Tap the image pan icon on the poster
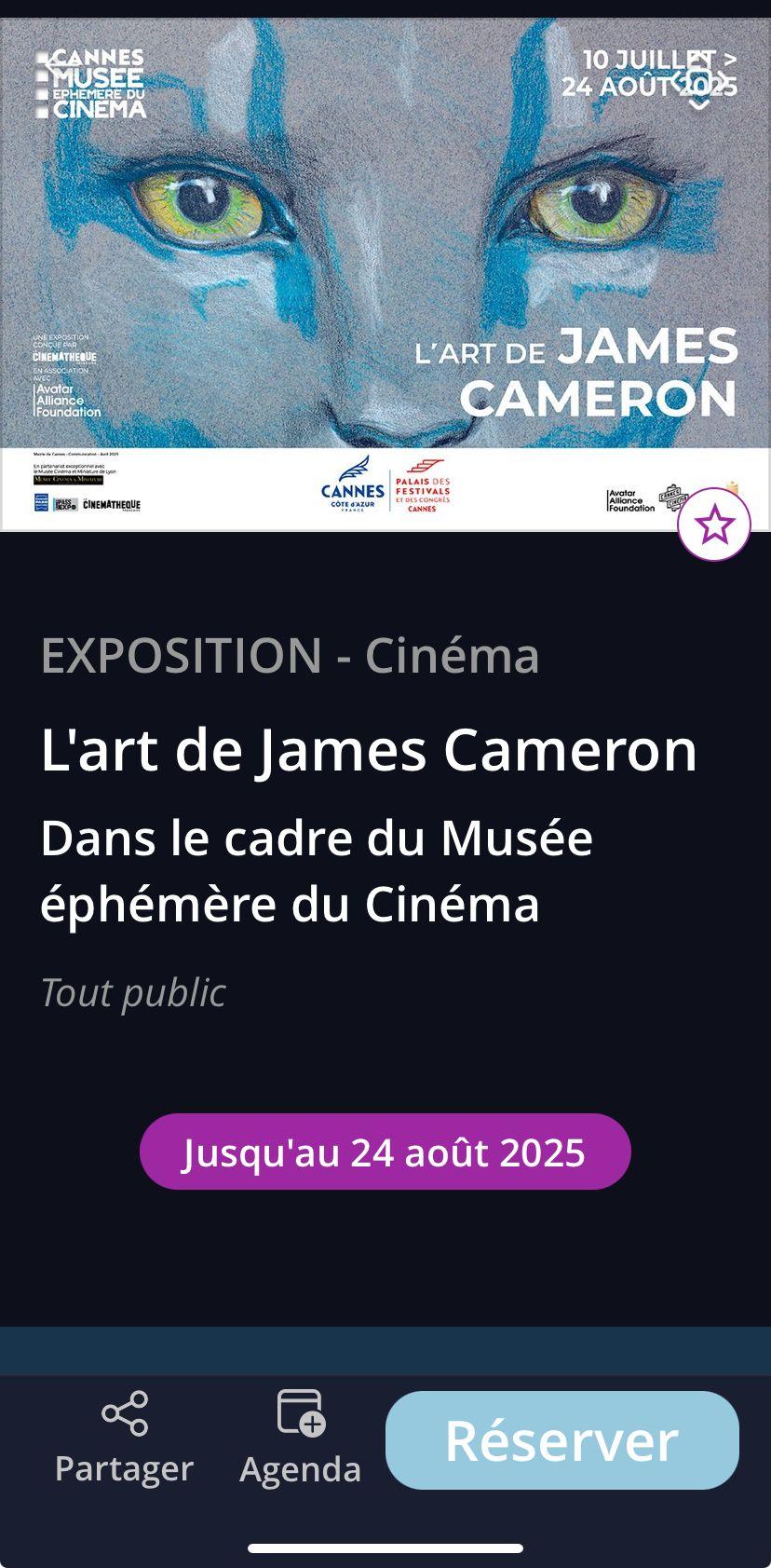 point(700,82)
